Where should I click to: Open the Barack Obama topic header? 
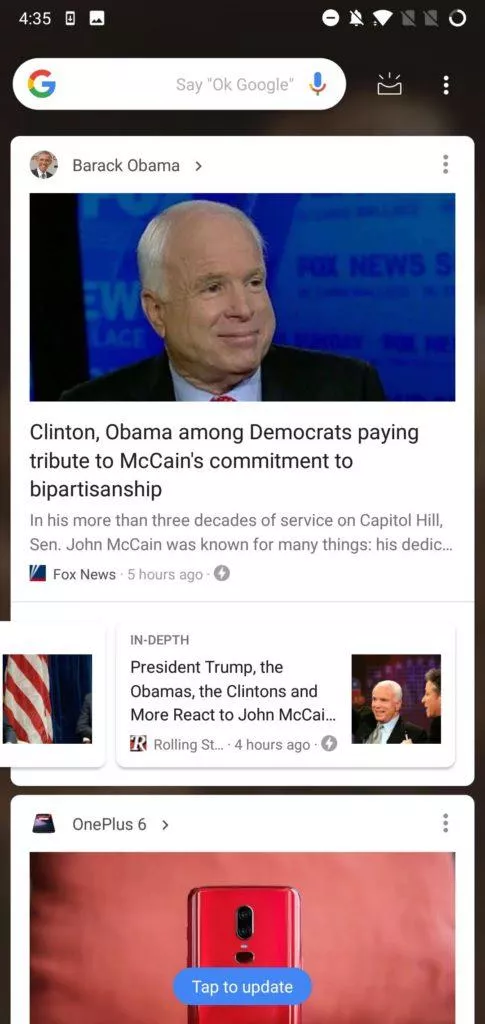(116, 165)
